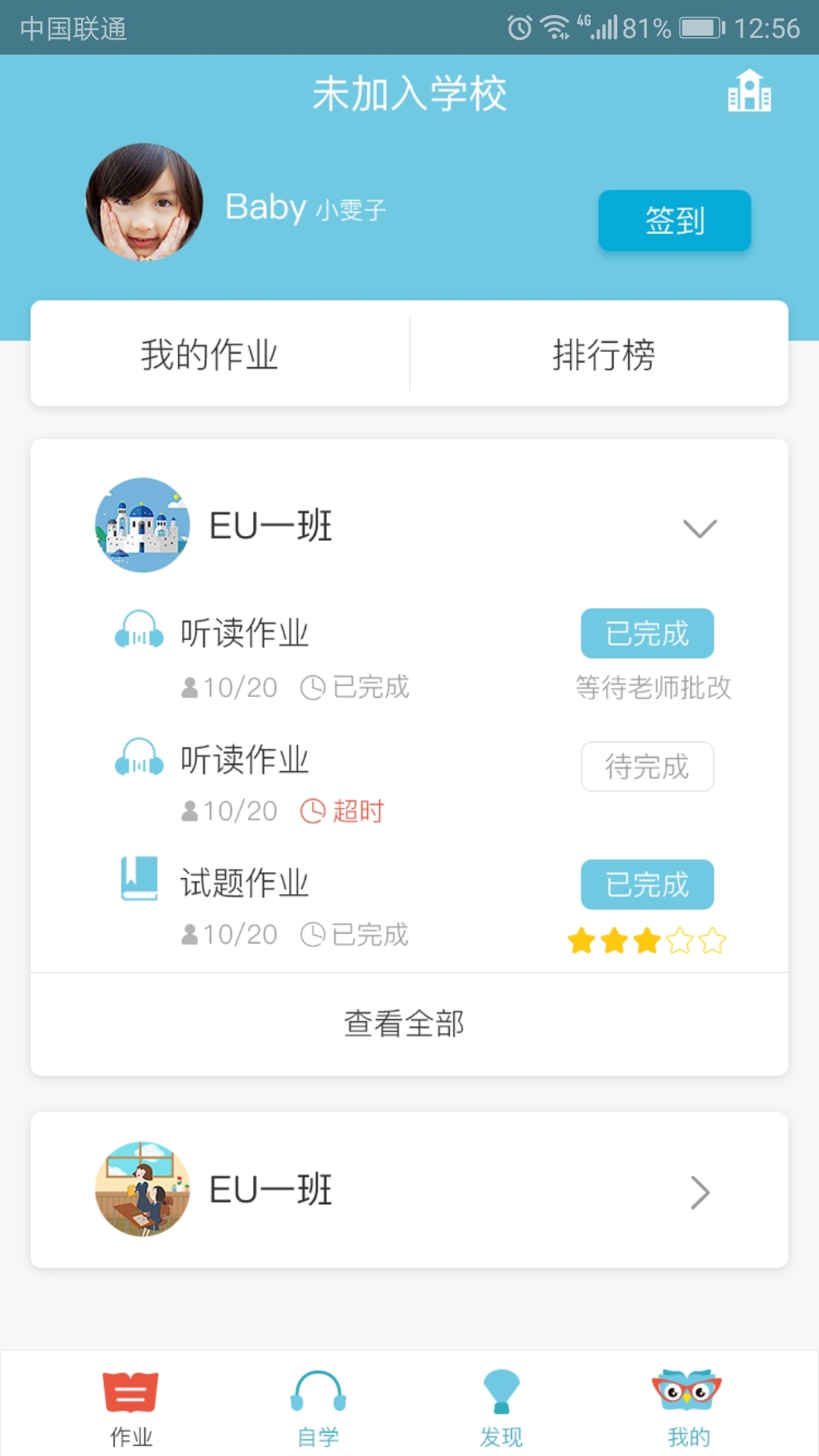Switch to 自学 self-study tab
This screenshot has height=1456, width=819.
(x=318, y=1407)
